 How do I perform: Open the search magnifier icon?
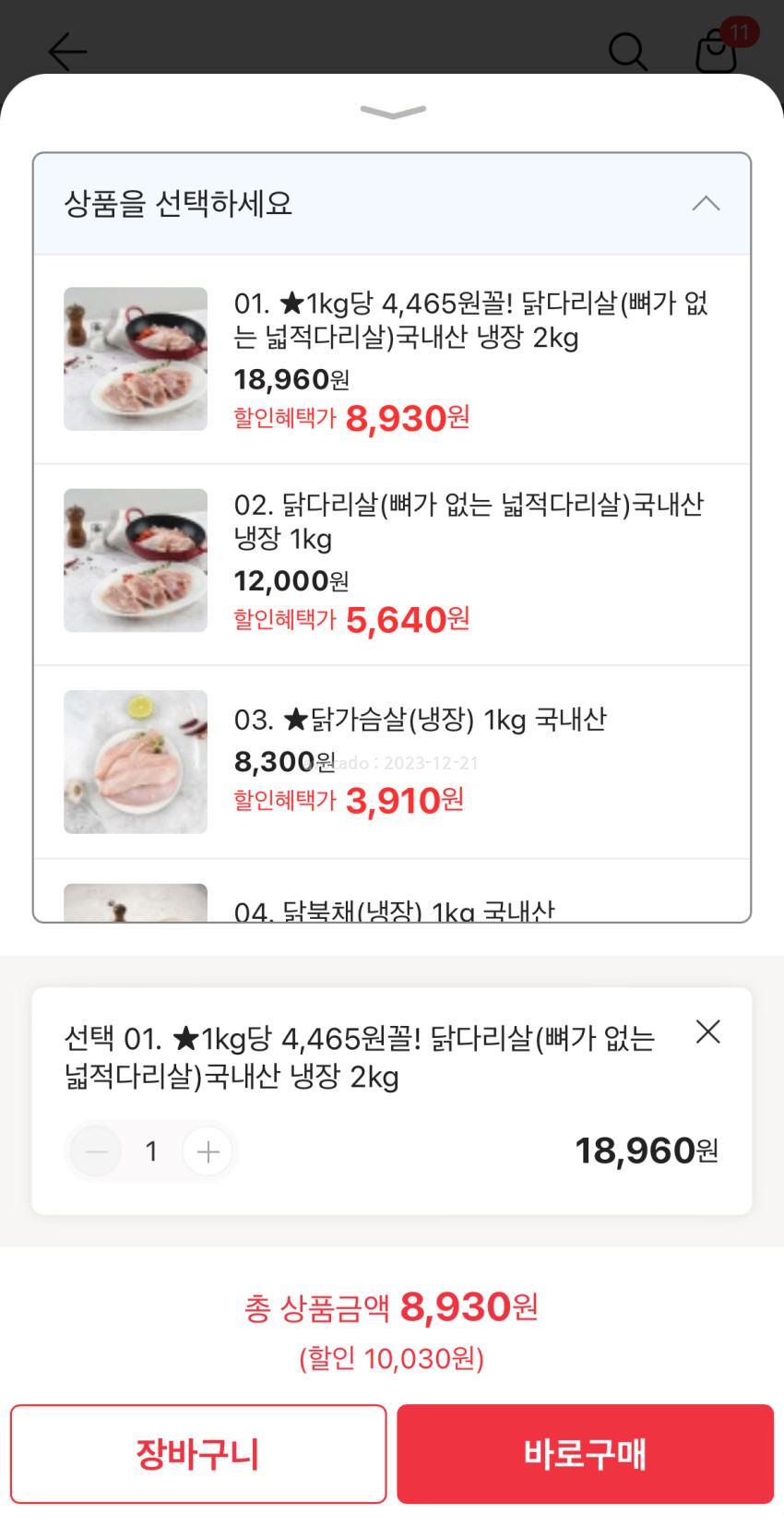[627, 52]
